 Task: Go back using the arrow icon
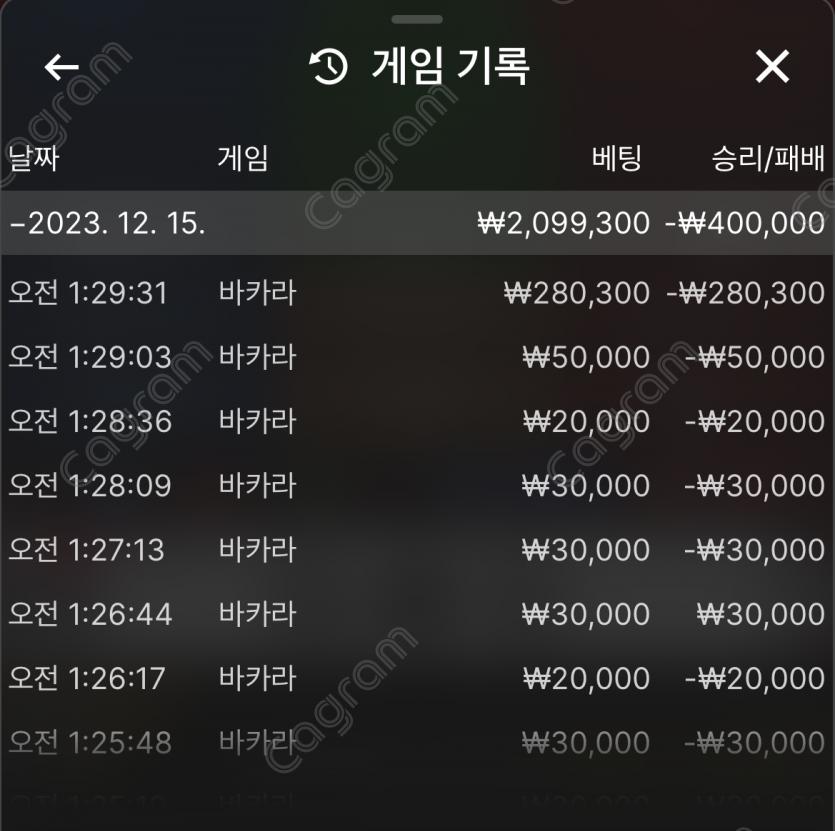[x=61, y=67]
